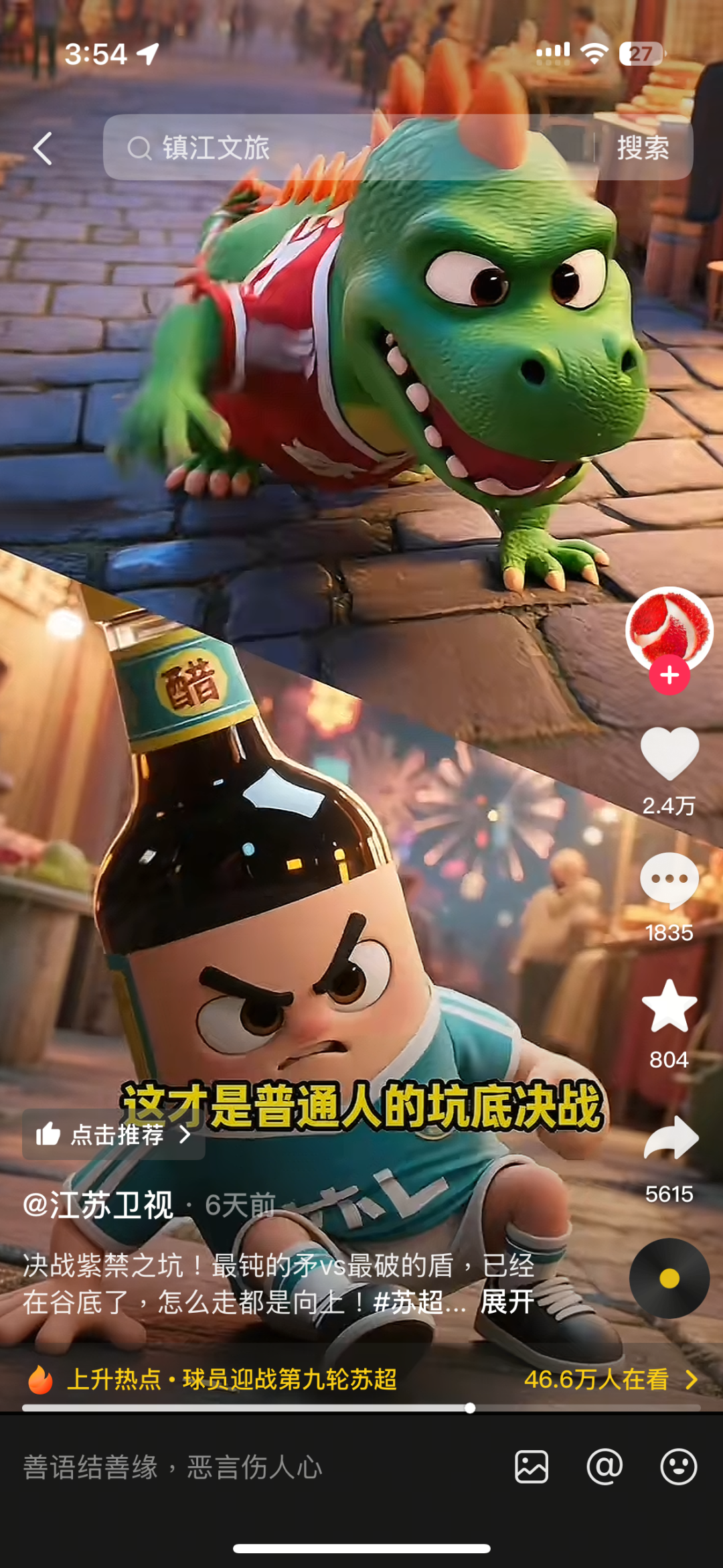Tap the 搜索 button

pos(643,147)
